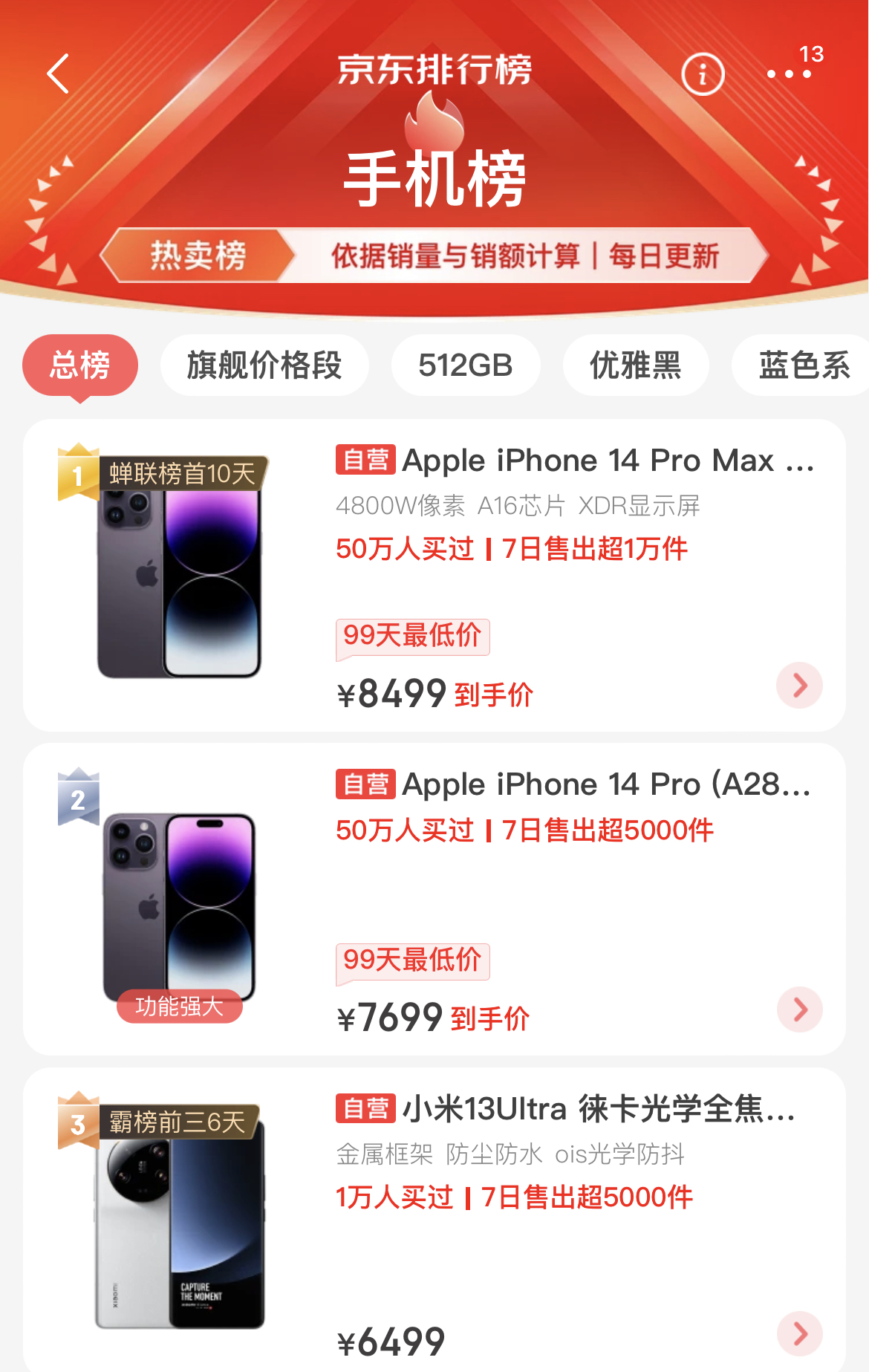Select the 优雅黑 color filter
Image resolution: width=869 pixels, height=1372 pixels.
pos(635,365)
